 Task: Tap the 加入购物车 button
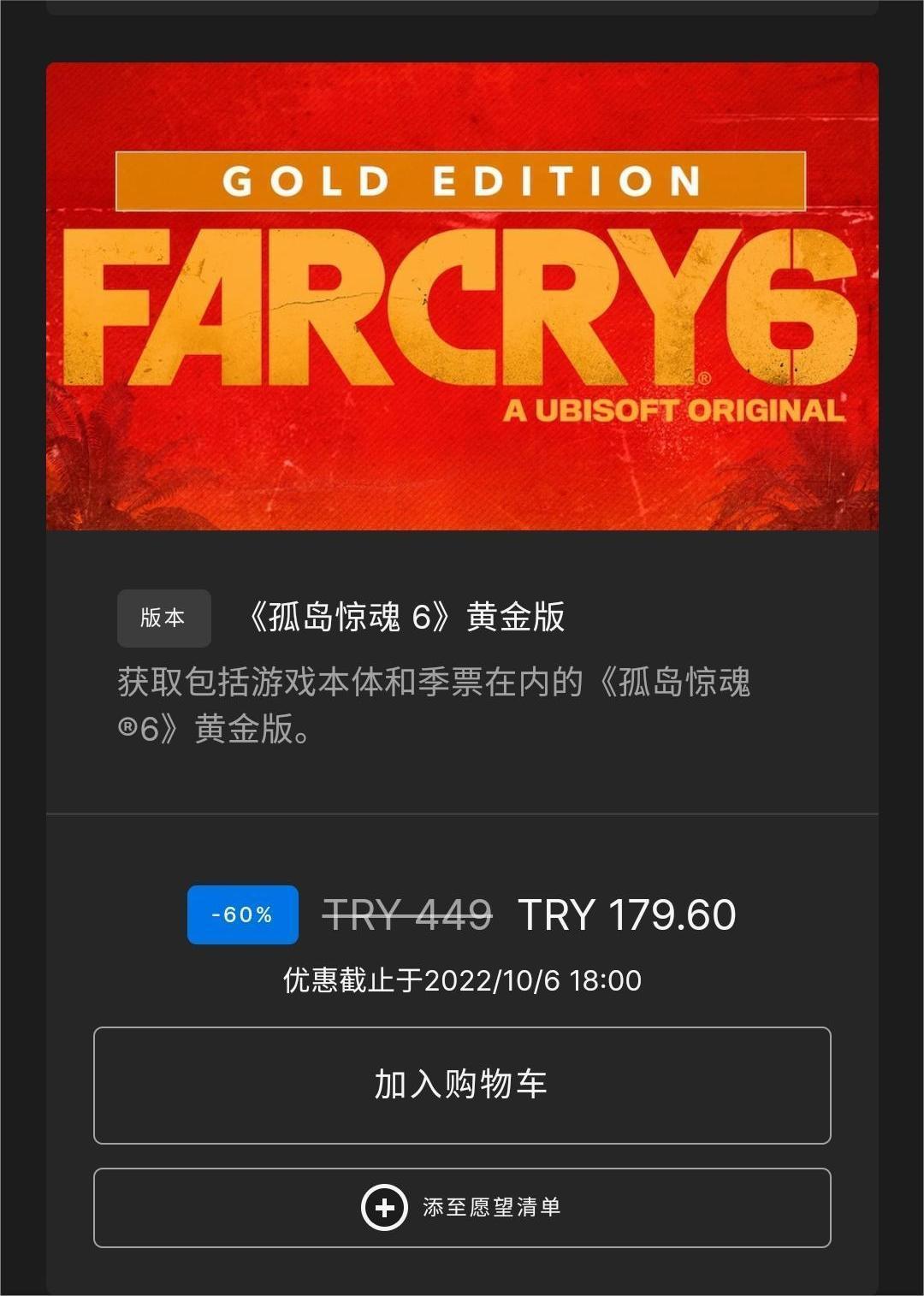(x=462, y=1085)
